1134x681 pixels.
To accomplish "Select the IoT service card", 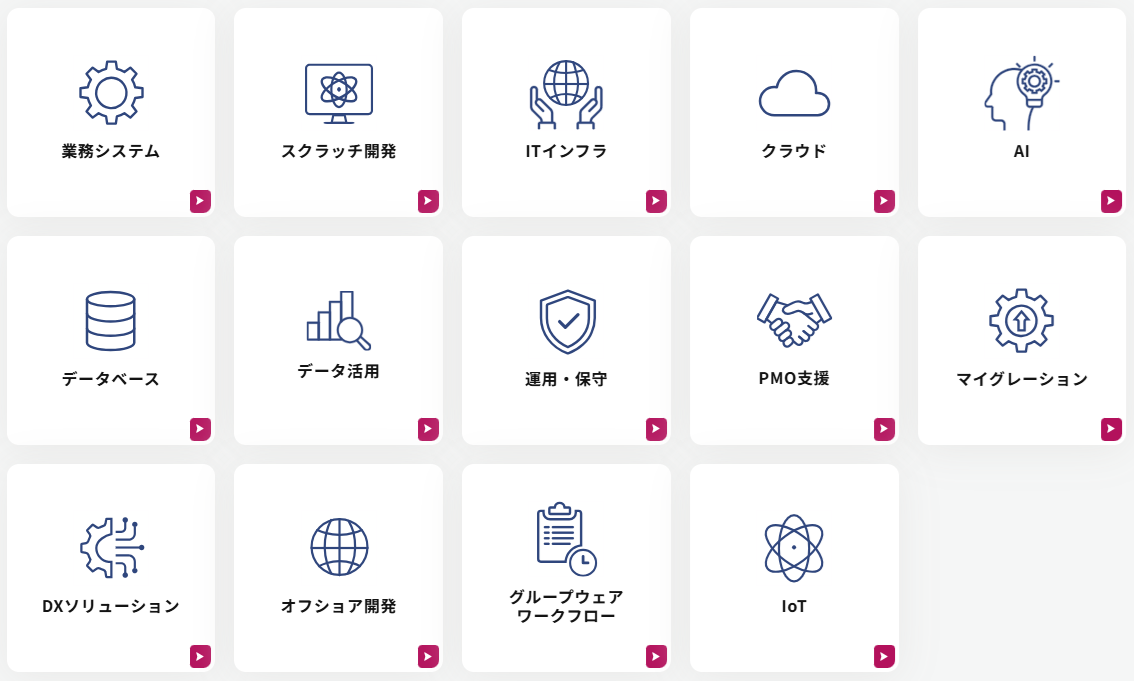I will pyautogui.click(x=794, y=568).
